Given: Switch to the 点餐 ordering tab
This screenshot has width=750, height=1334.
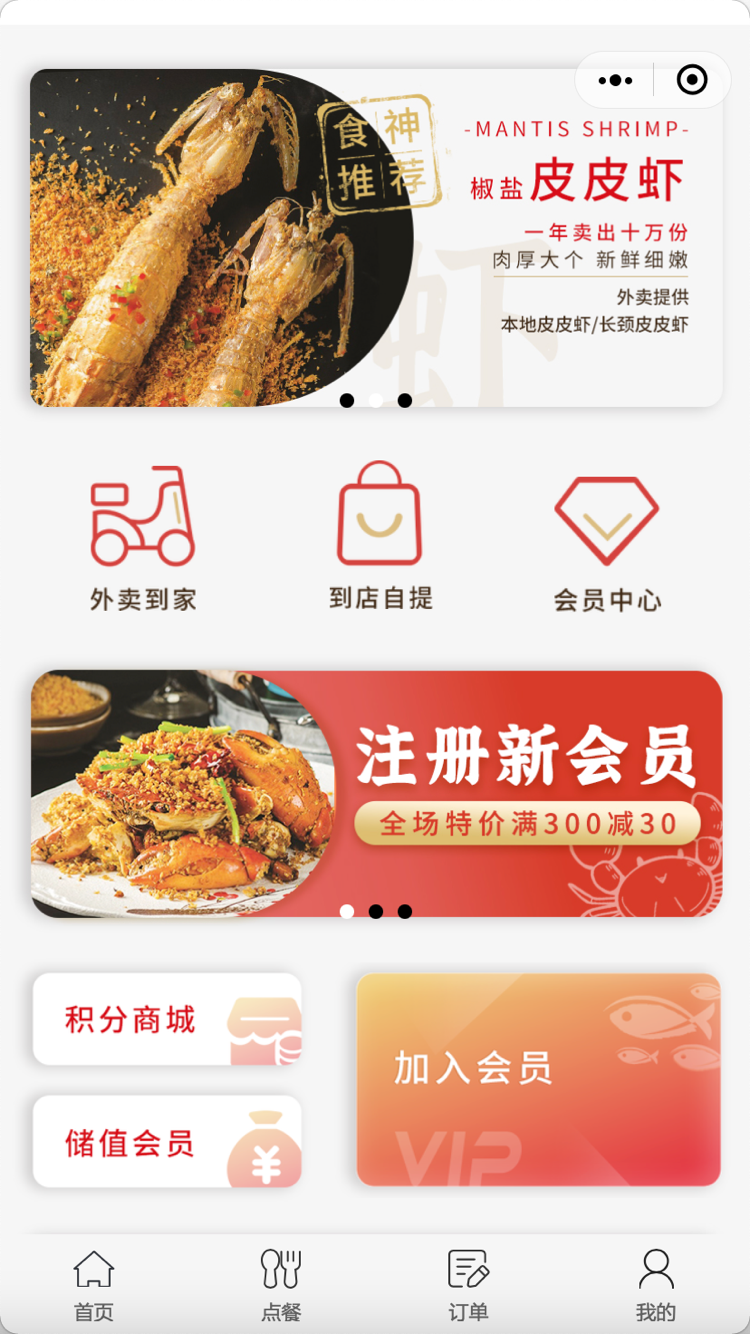Looking at the screenshot, I should tap(281, 1285).
